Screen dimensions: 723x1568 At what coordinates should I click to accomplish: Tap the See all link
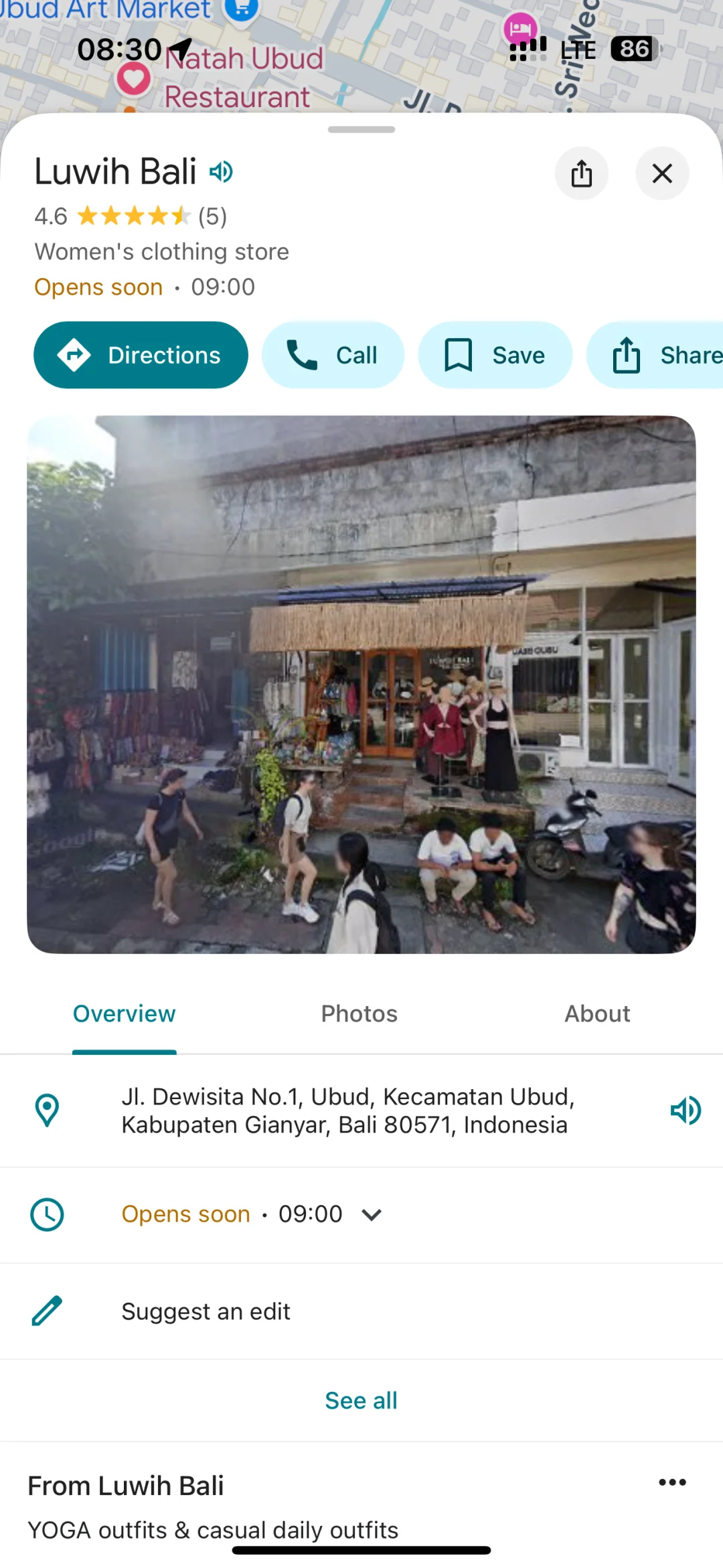click(x=361, y=1401)
